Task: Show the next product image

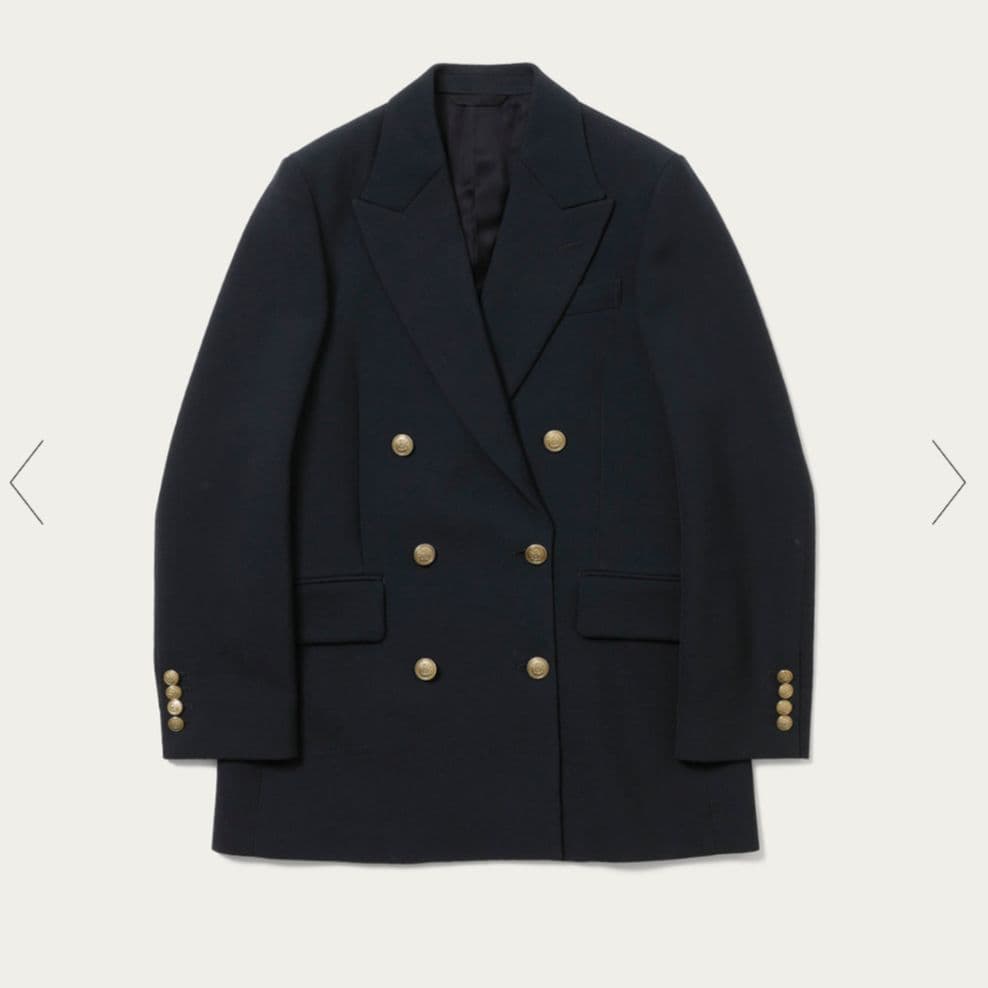Action: click(948, 482)
